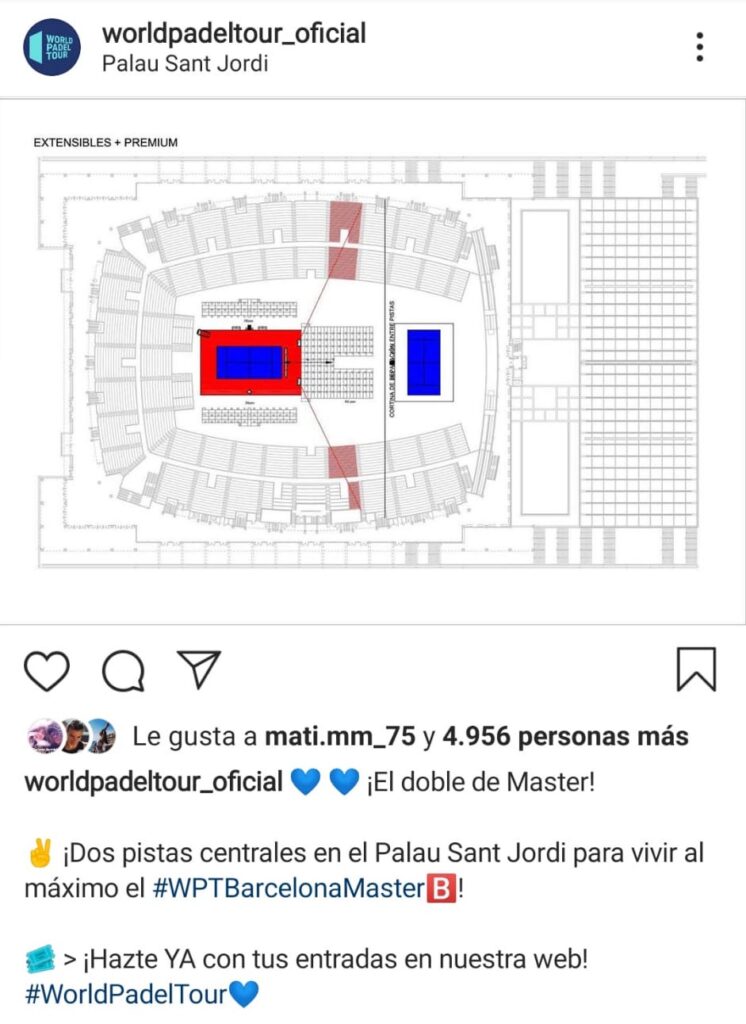The height and width of the screenshot is (1024, 746).
Task: Bookmark this post
Action: (x=696, y=669)
